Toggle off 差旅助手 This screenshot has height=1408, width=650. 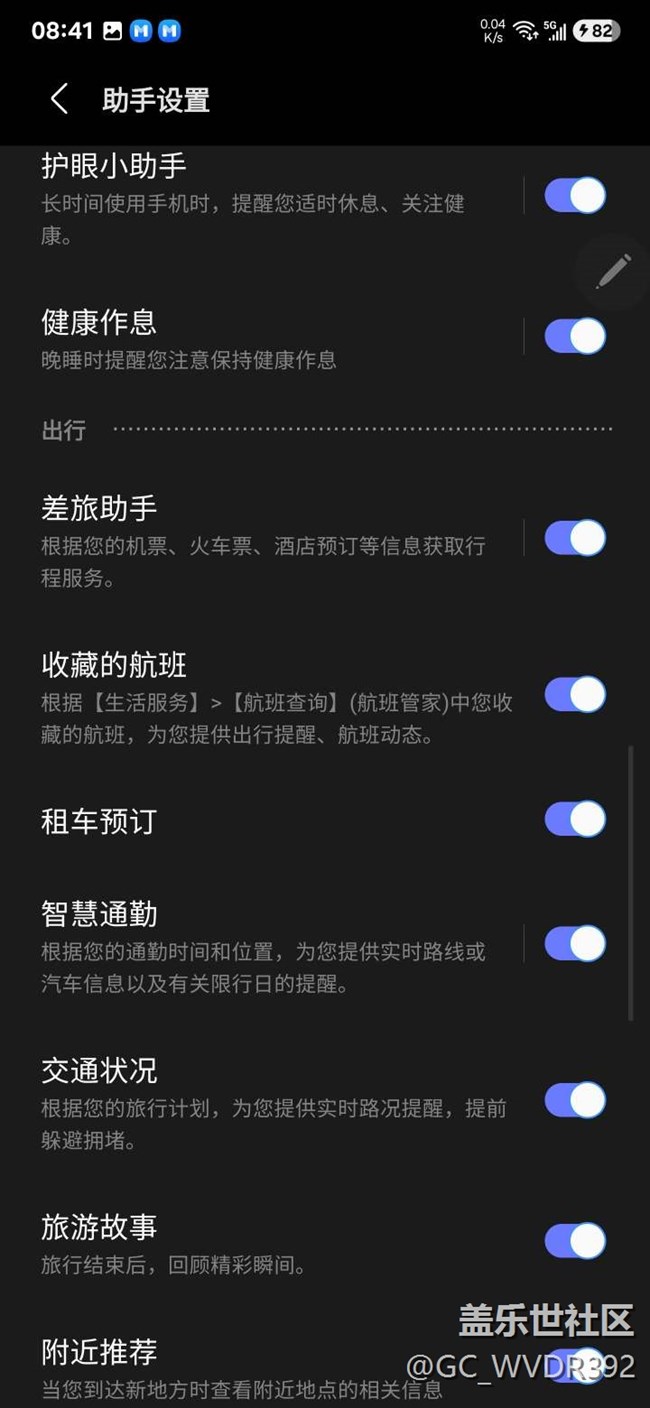coord(575,538)
